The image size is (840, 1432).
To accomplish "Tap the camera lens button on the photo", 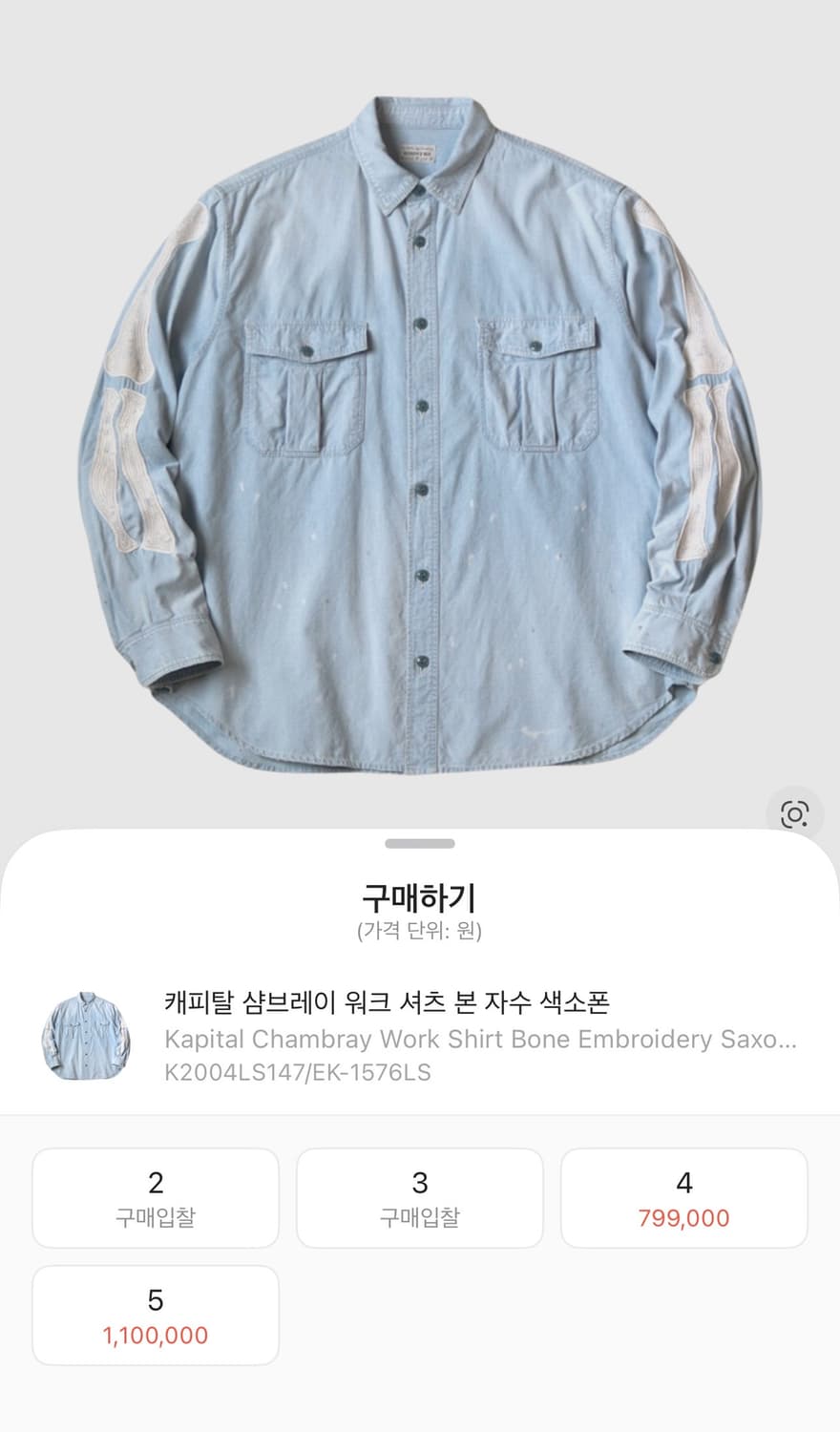I will 795,814.
